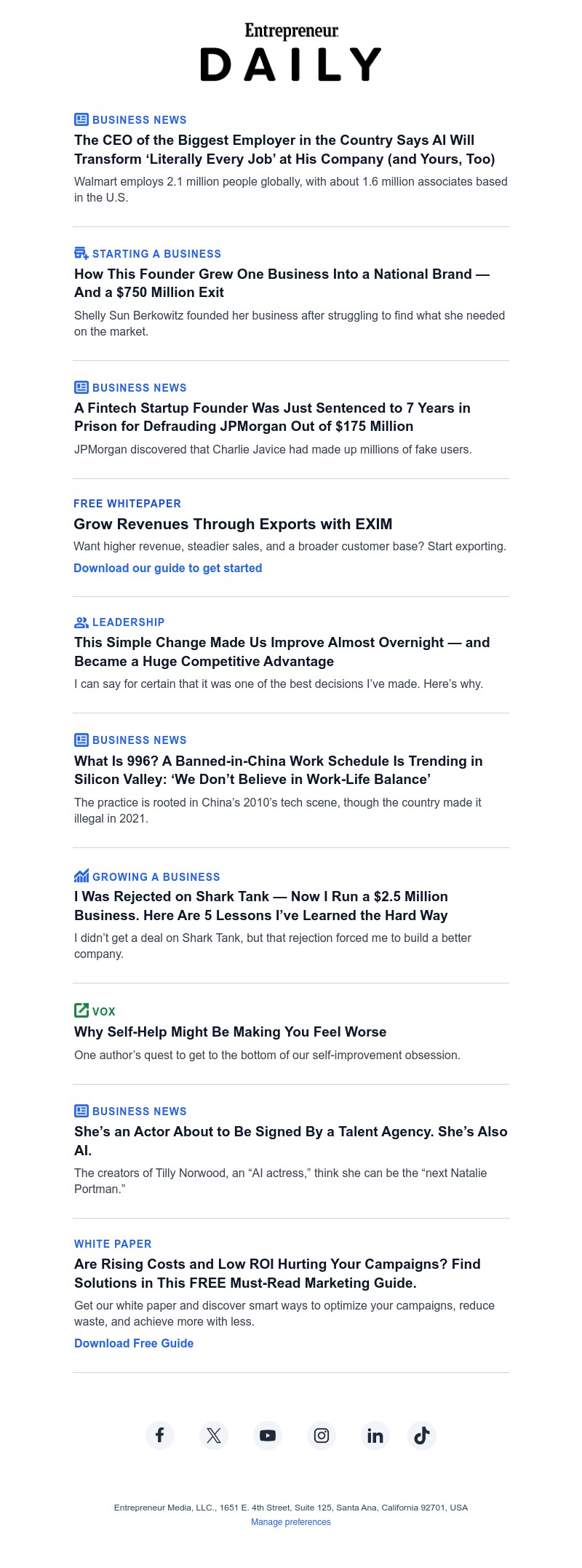The height and width of the screenshot is (1568, 582).
Task: Open the What Is 996 article
Action: [278, 770]
